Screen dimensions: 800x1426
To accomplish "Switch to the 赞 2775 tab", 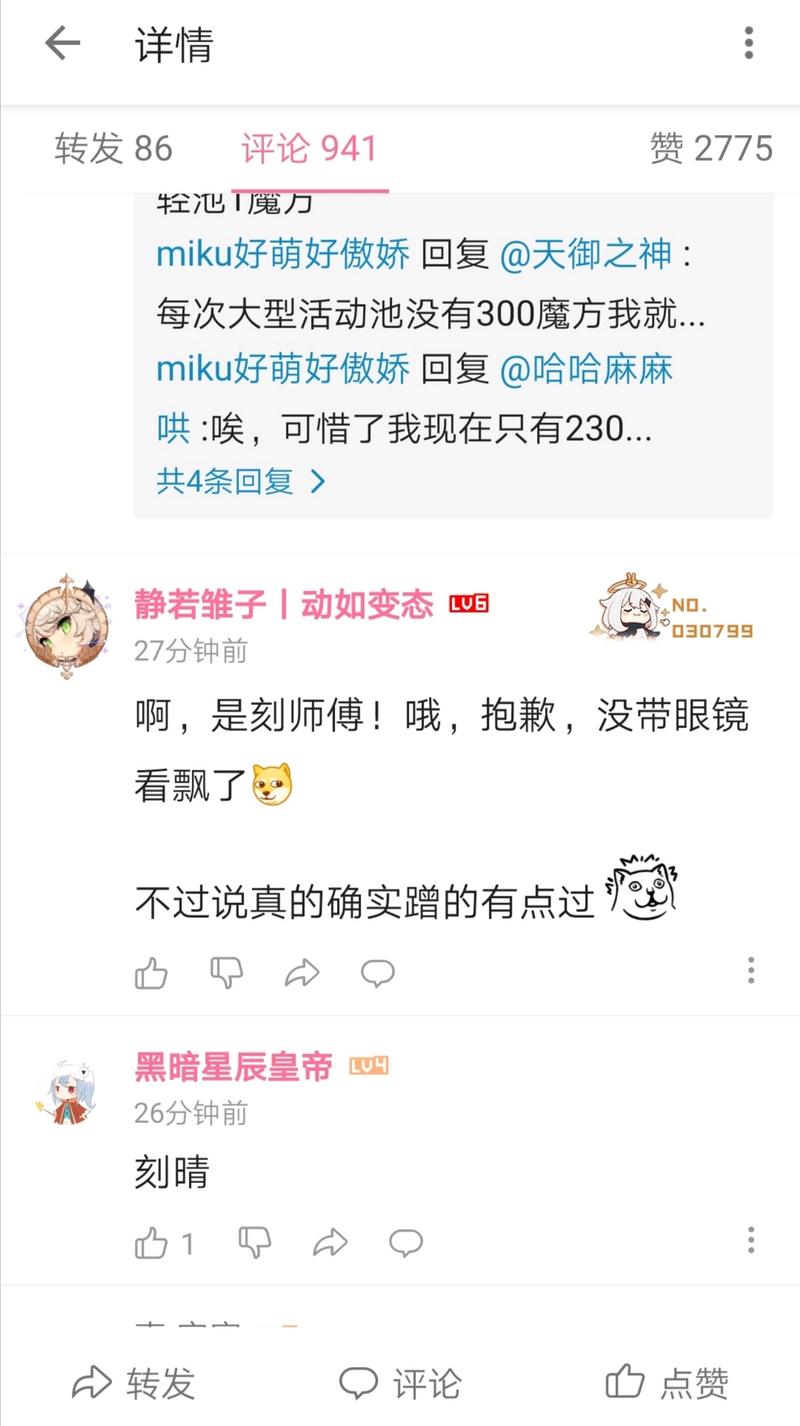I will (711, 149).
